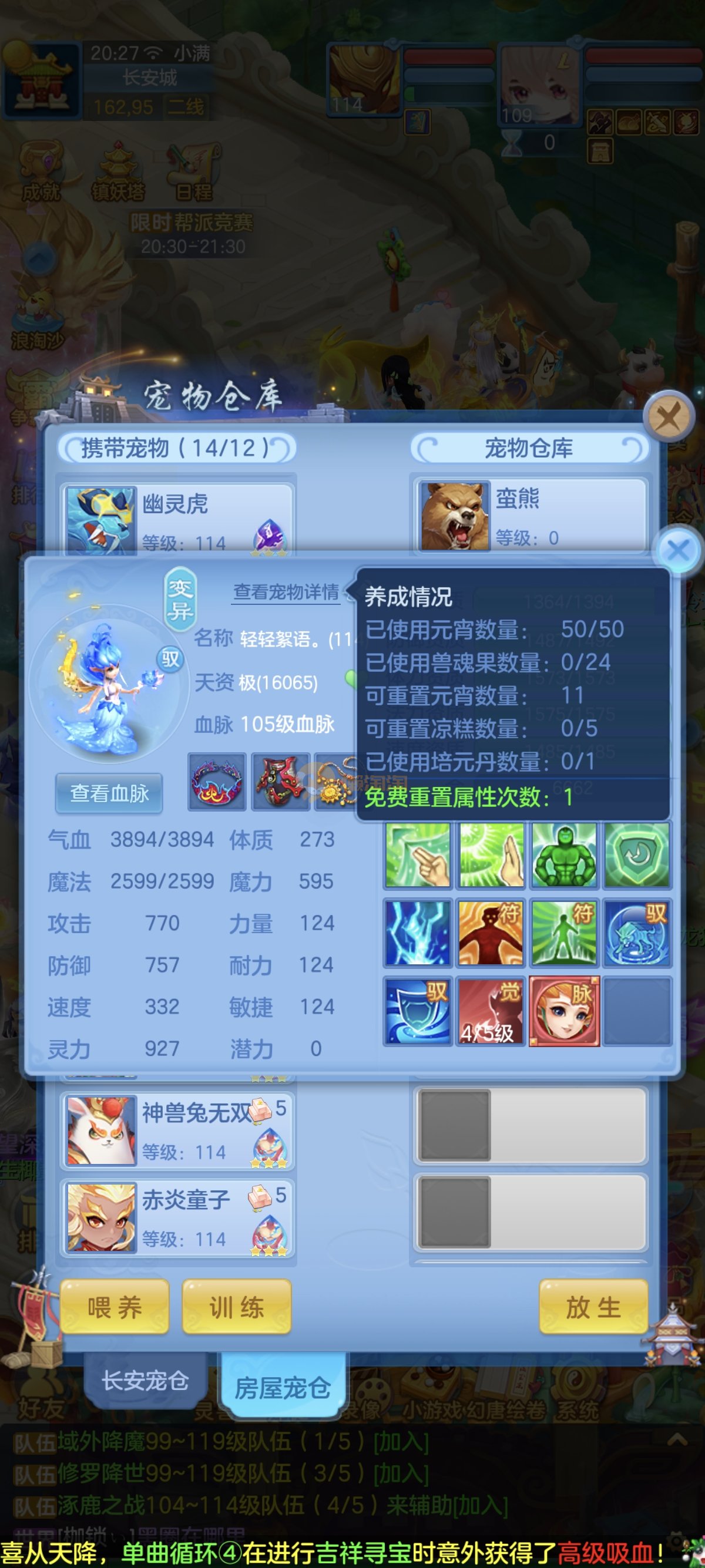The image size is (705, 1568).
Task: Expand the chat panel arrow
Action: (x=677, y=1440)
